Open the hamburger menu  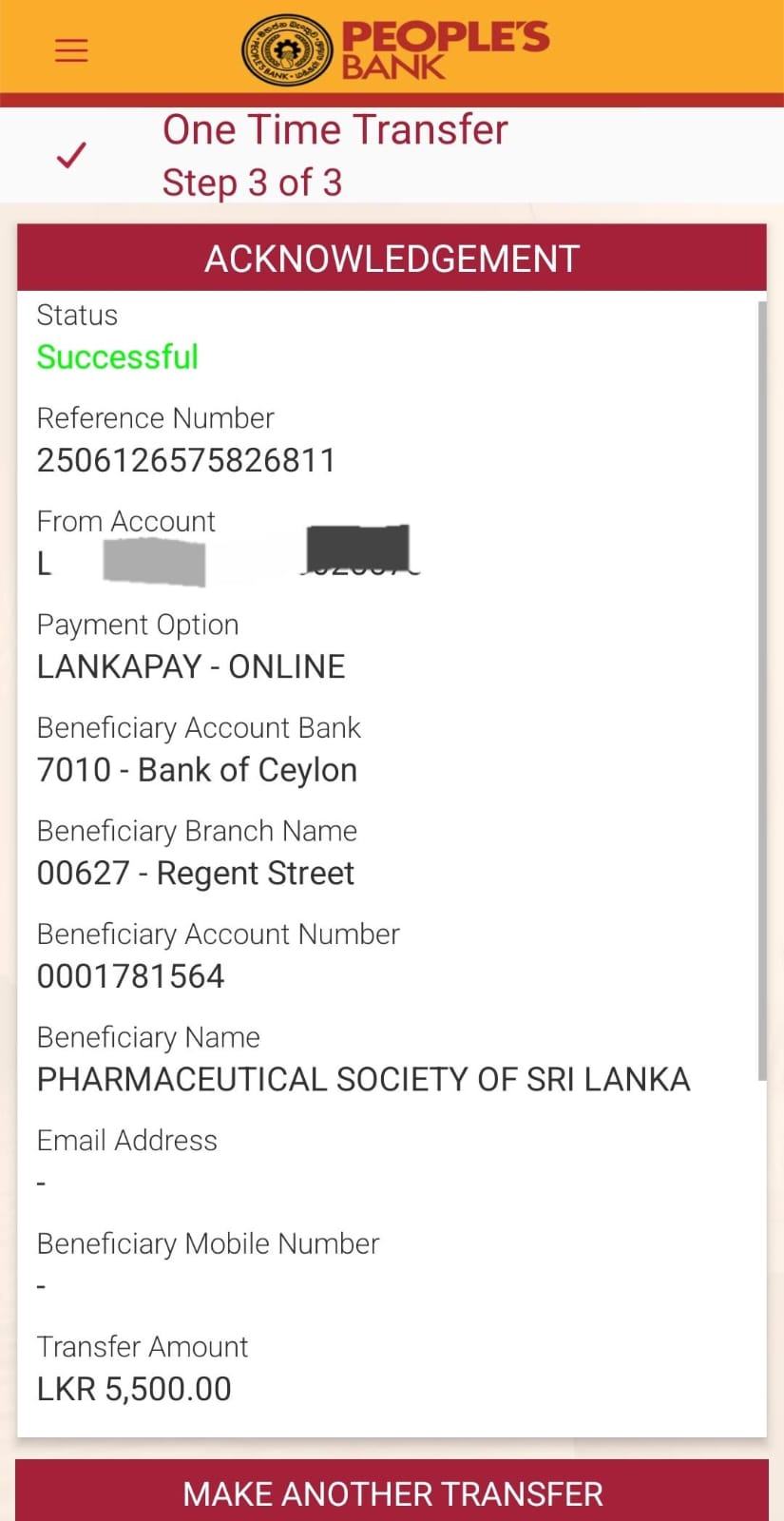(71, 49)
